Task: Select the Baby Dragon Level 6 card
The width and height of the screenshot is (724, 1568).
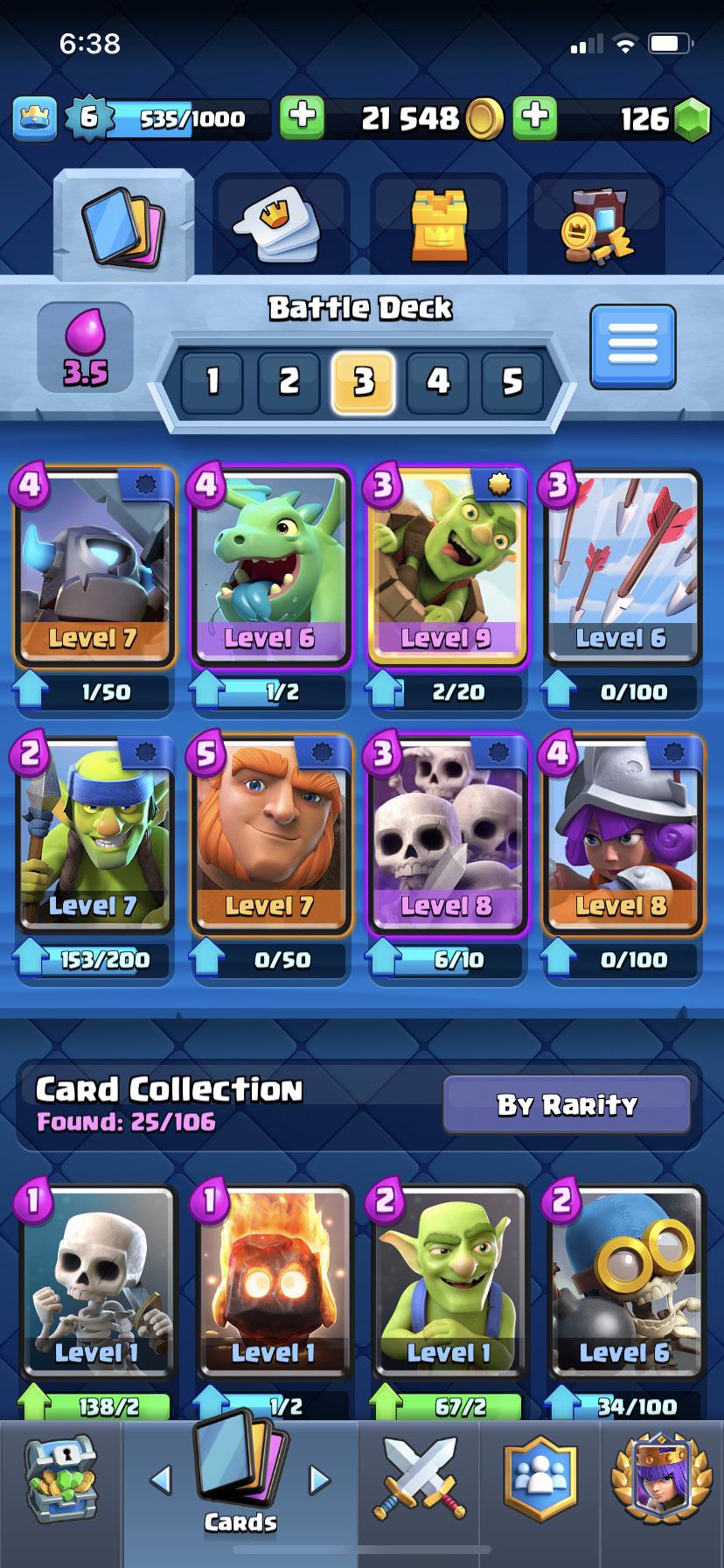Action: (269, 569)
